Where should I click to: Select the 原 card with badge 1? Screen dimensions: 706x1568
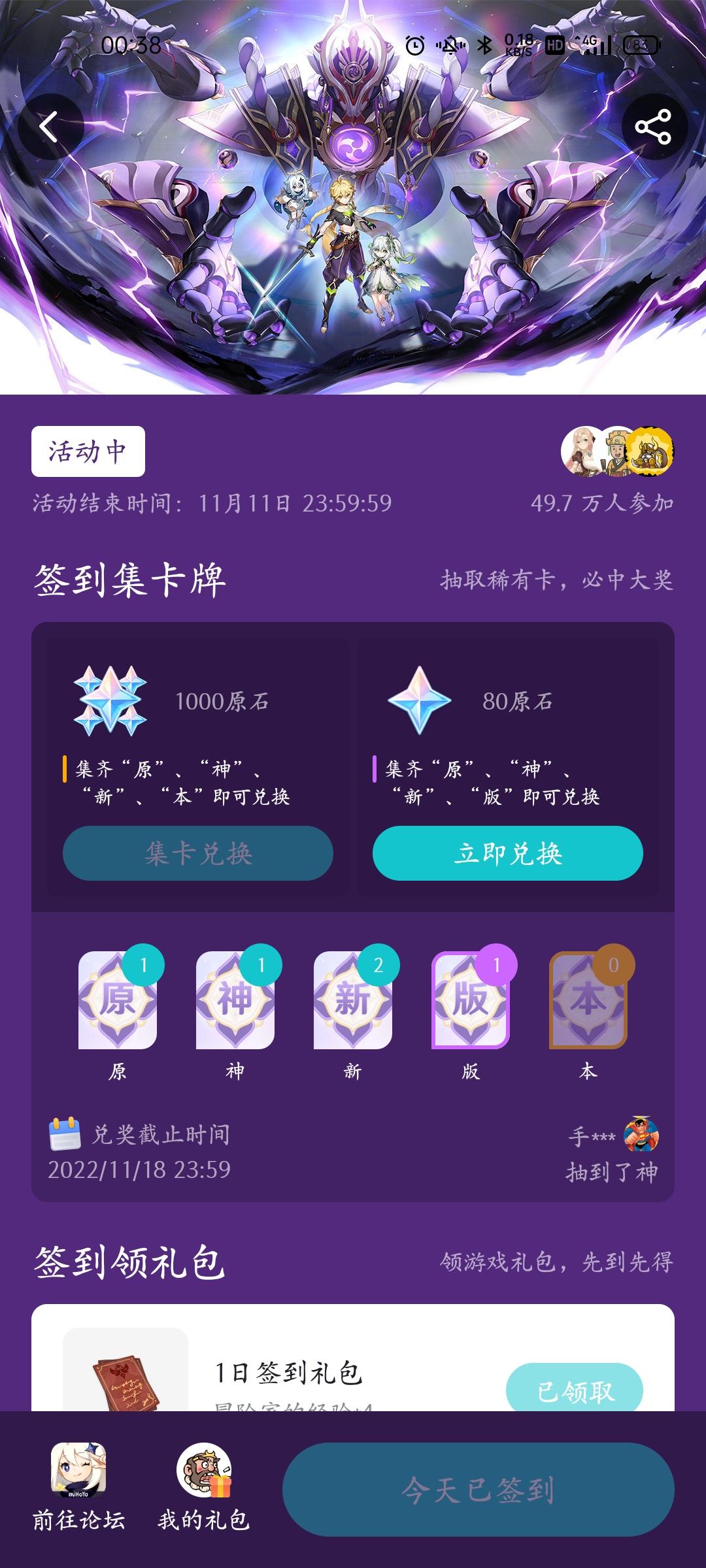coord(118,1000)
